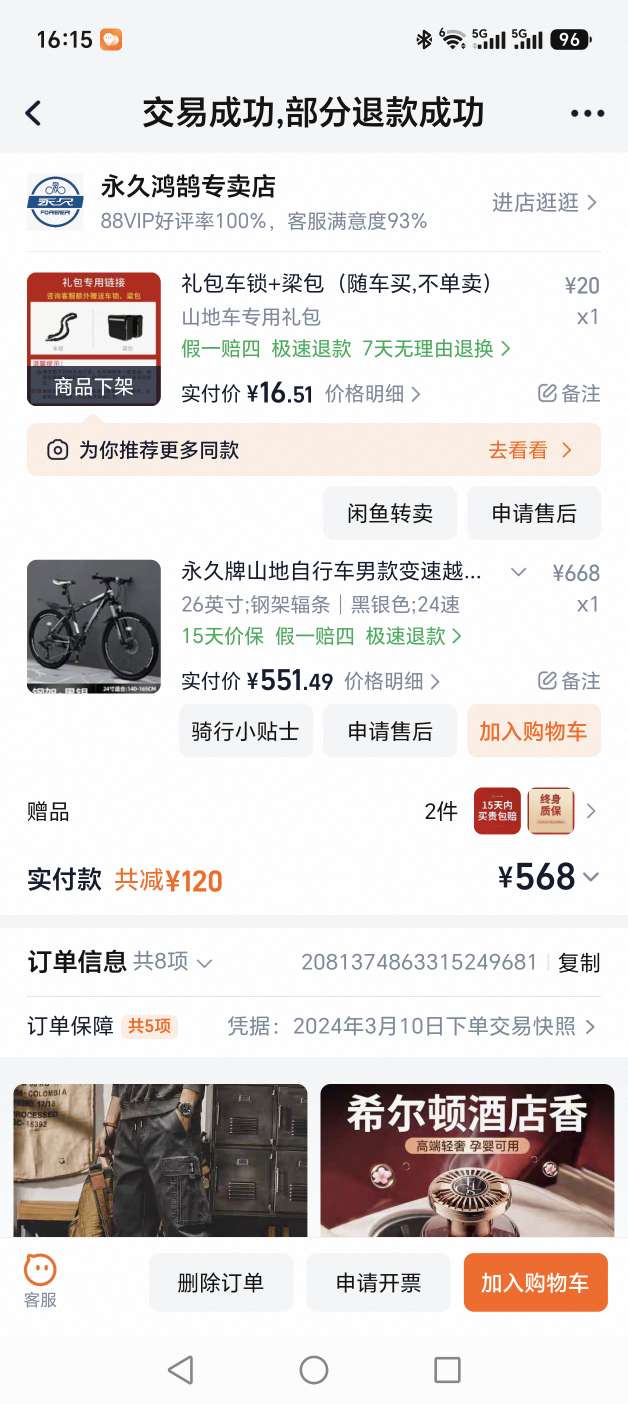The width and height of the screenshot is (628, 1404).
Task: Select 闲鱼转卖 to resell the item
Action: (390, 513)
